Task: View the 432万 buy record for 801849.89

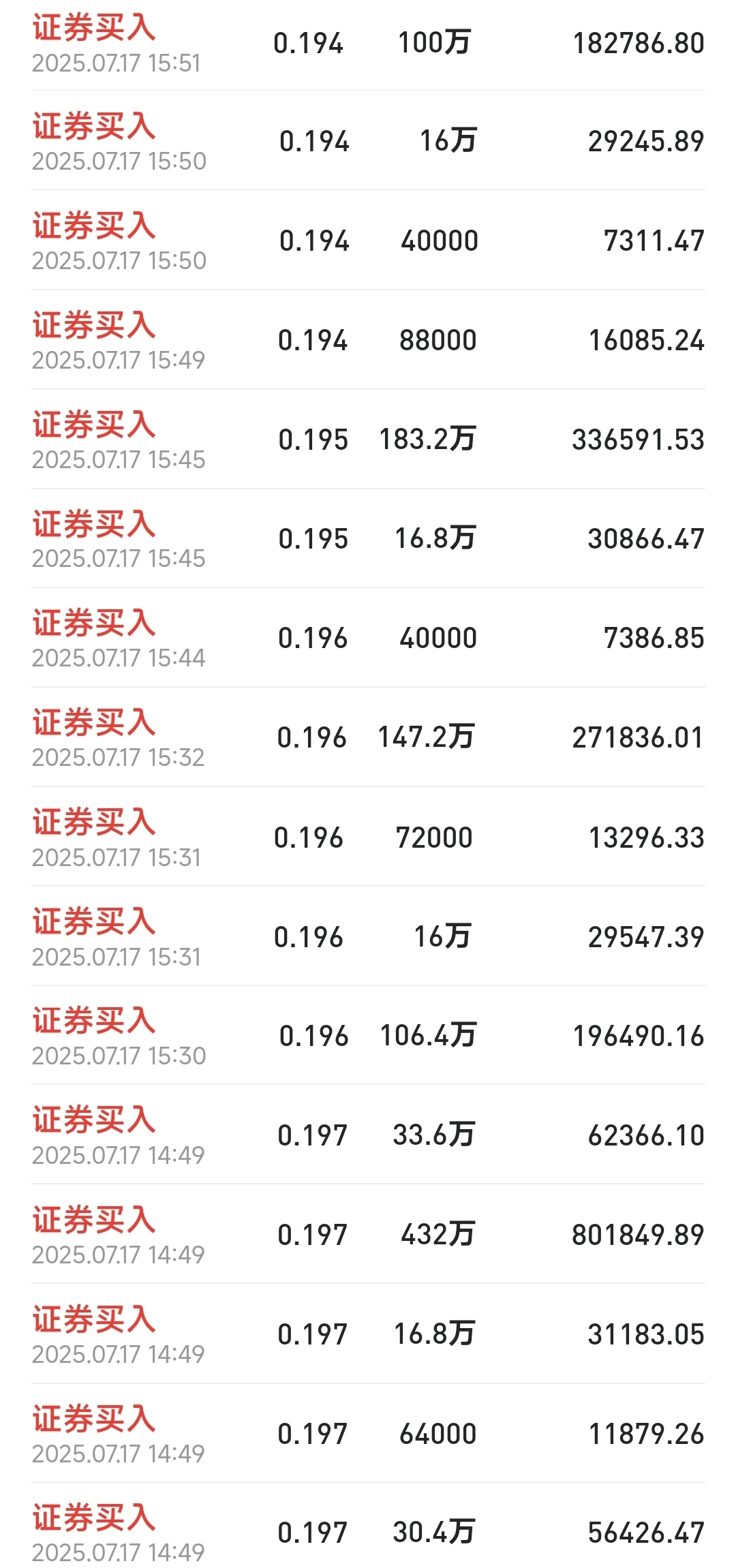Action: [x=368, y=1234]
